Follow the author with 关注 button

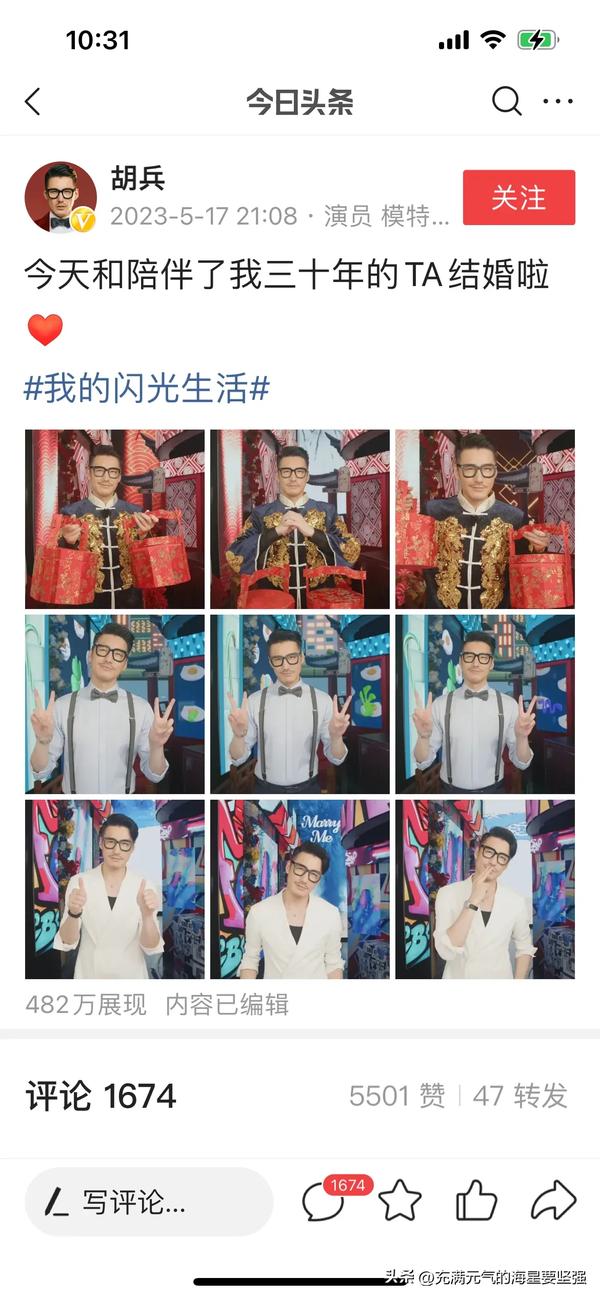pyautogui.click(x=518, y=197)
